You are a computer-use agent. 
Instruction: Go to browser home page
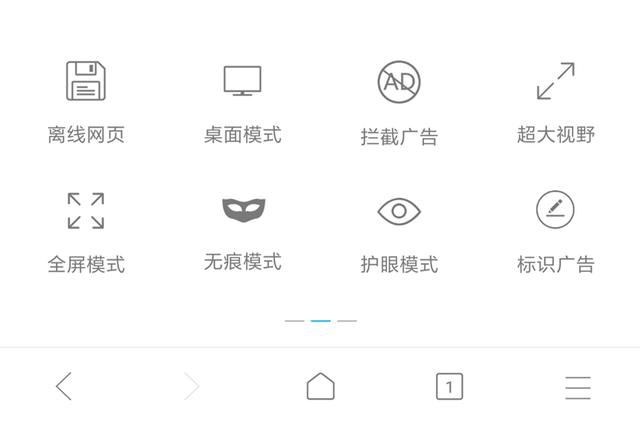[x=320, y=386]
